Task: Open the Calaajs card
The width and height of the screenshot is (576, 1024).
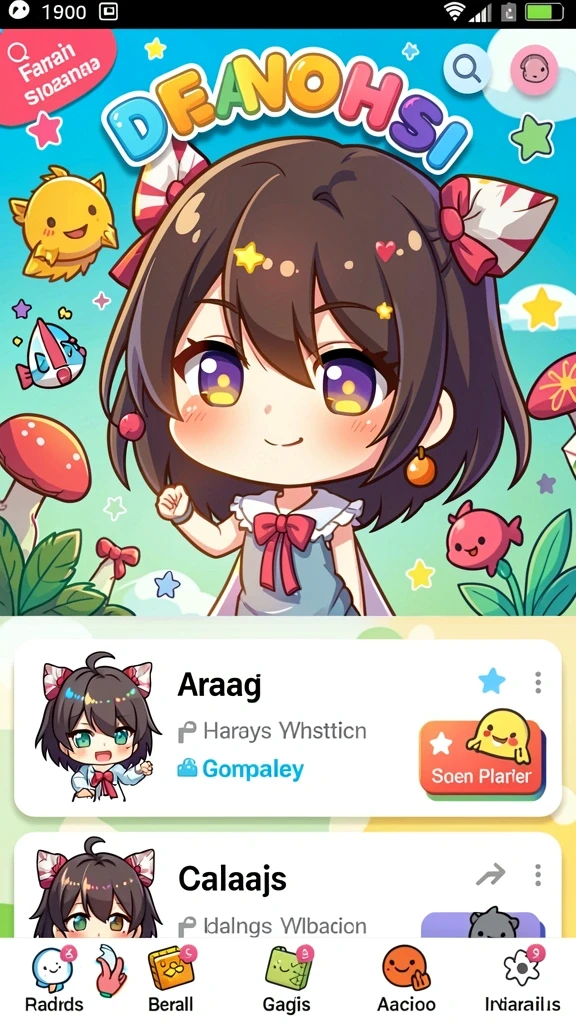Action: pos(287,885)
